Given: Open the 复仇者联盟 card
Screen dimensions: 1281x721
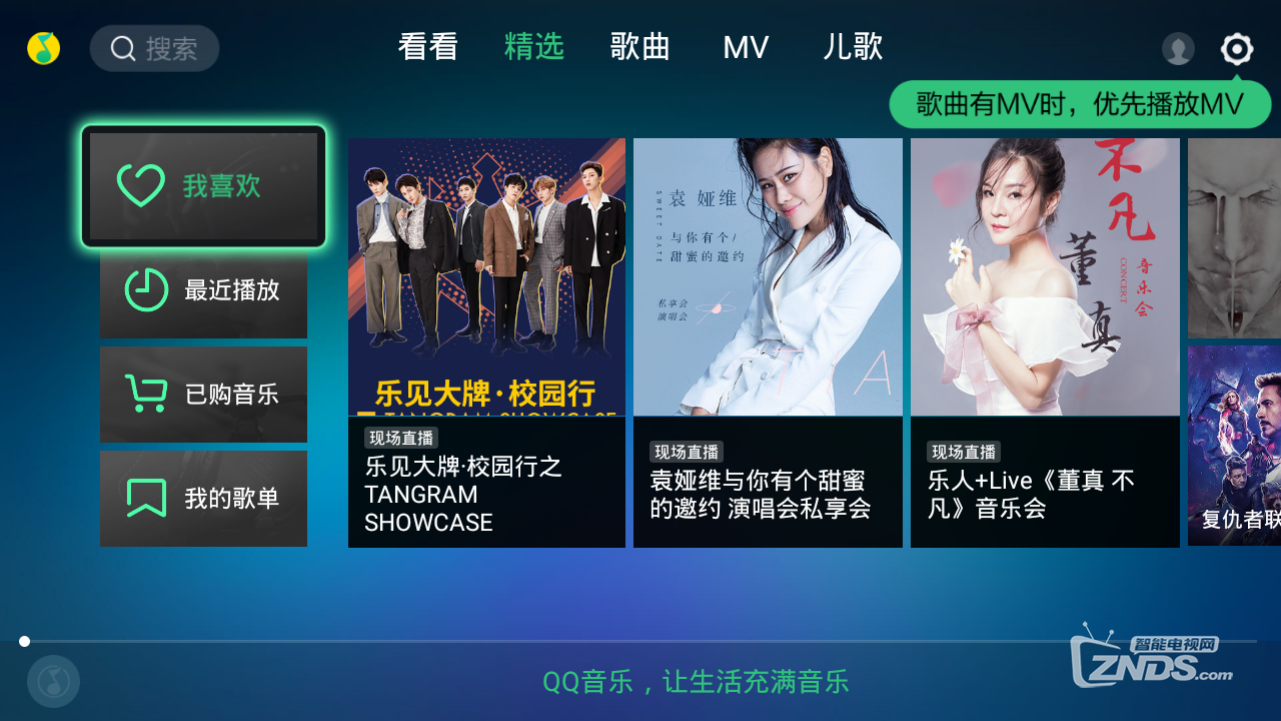Looking at the screenshot, I should click(1234, 445).
